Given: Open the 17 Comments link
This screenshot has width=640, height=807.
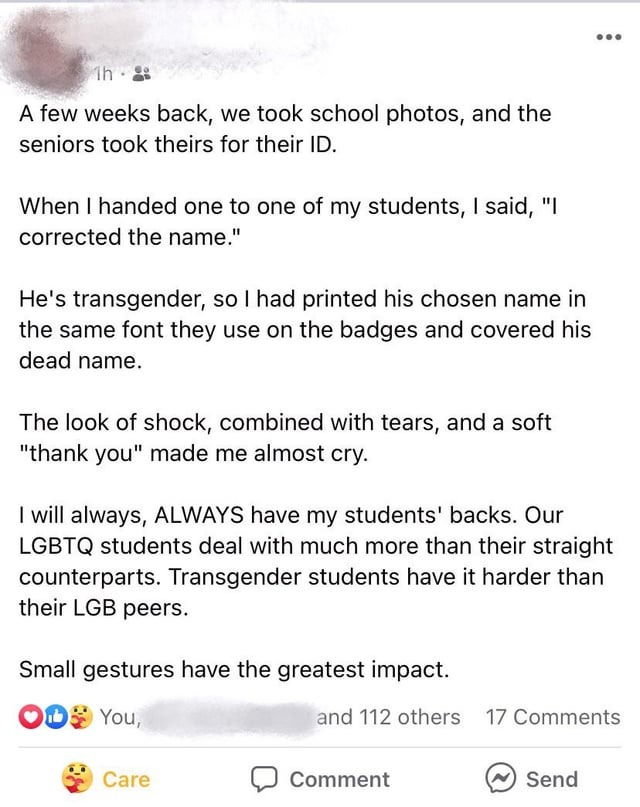Looking at the screenshot, I should point(552,717).
